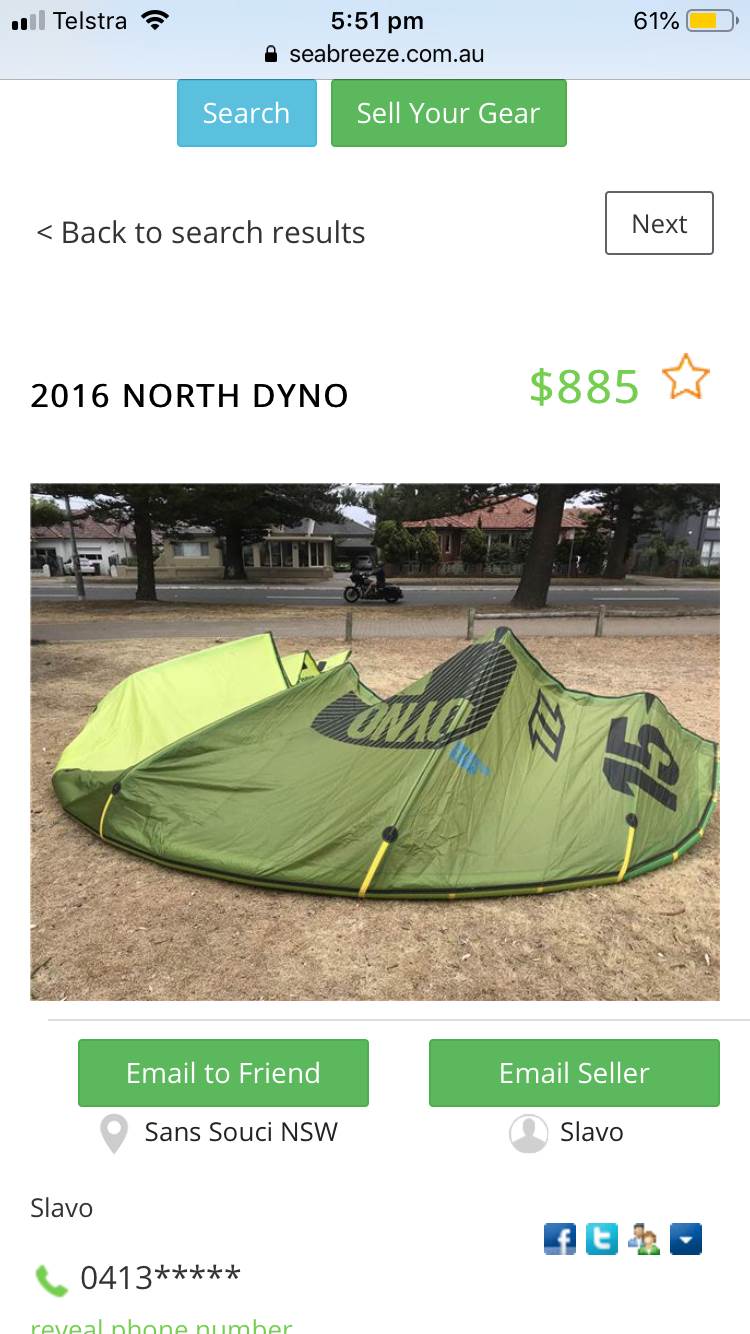This screenshot has height=1334, width=750.
Task: Email this listing to a friend
Action: pyautogui.click(x=223, y=1073)
